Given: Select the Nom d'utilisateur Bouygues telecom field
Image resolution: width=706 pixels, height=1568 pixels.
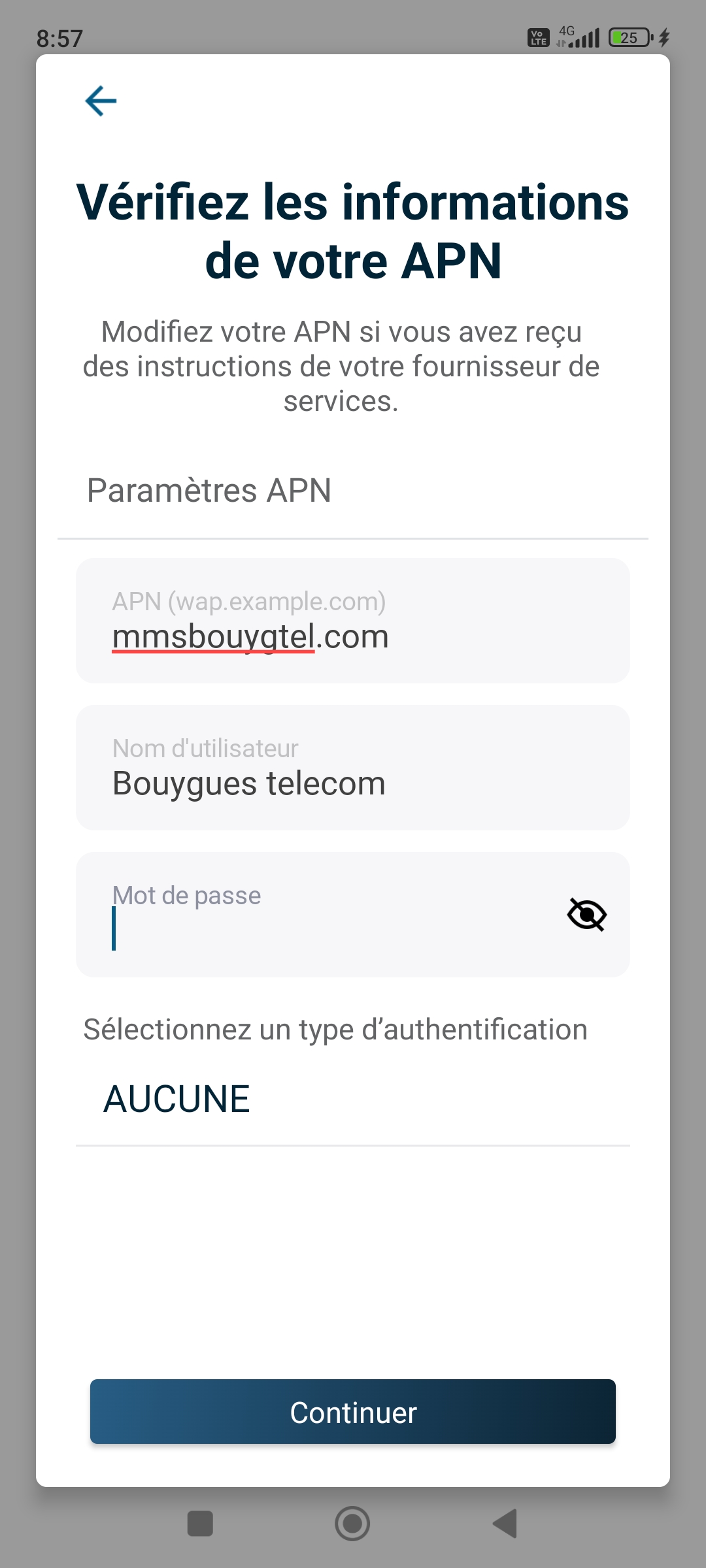Looking at the screenshot, I should (x=353, y=768).
